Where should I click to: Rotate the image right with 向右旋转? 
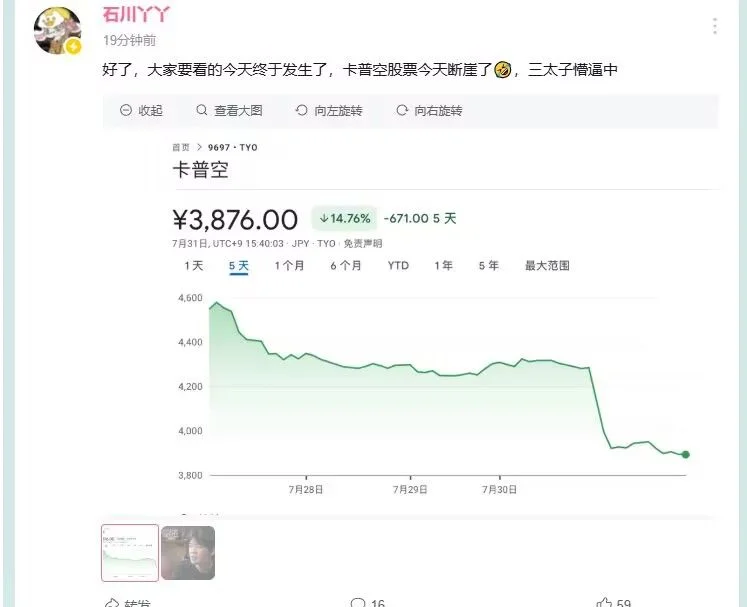tap(429, 111)
